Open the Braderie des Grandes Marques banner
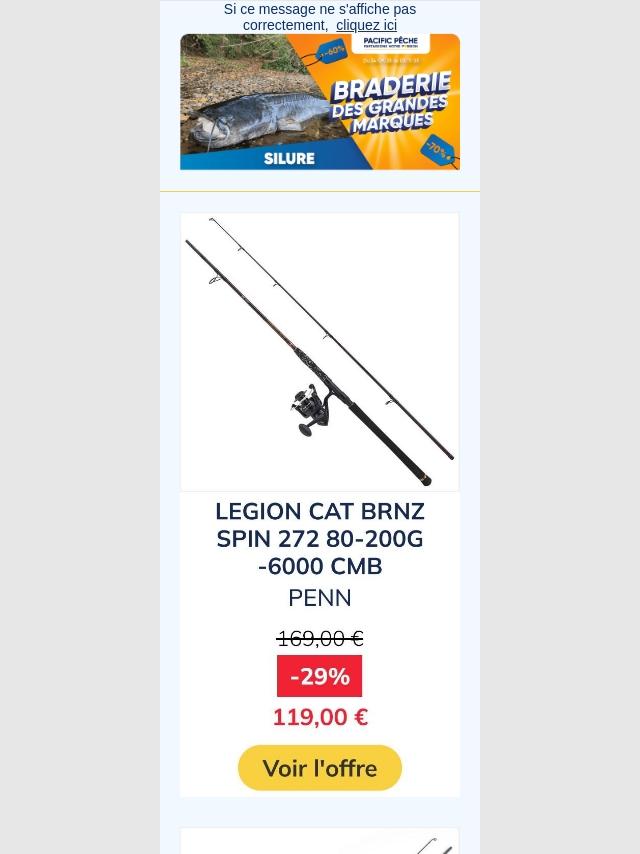640x854 pixels. [320, 102]
